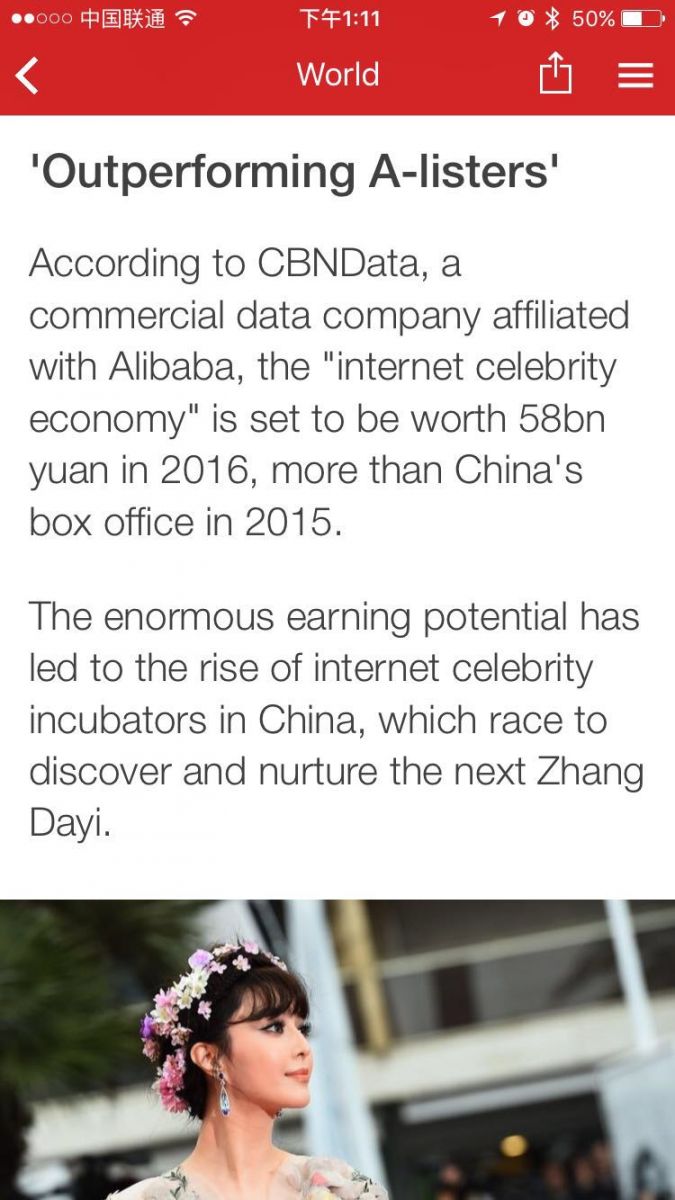Open the hamburger menu

pos(635,75)
